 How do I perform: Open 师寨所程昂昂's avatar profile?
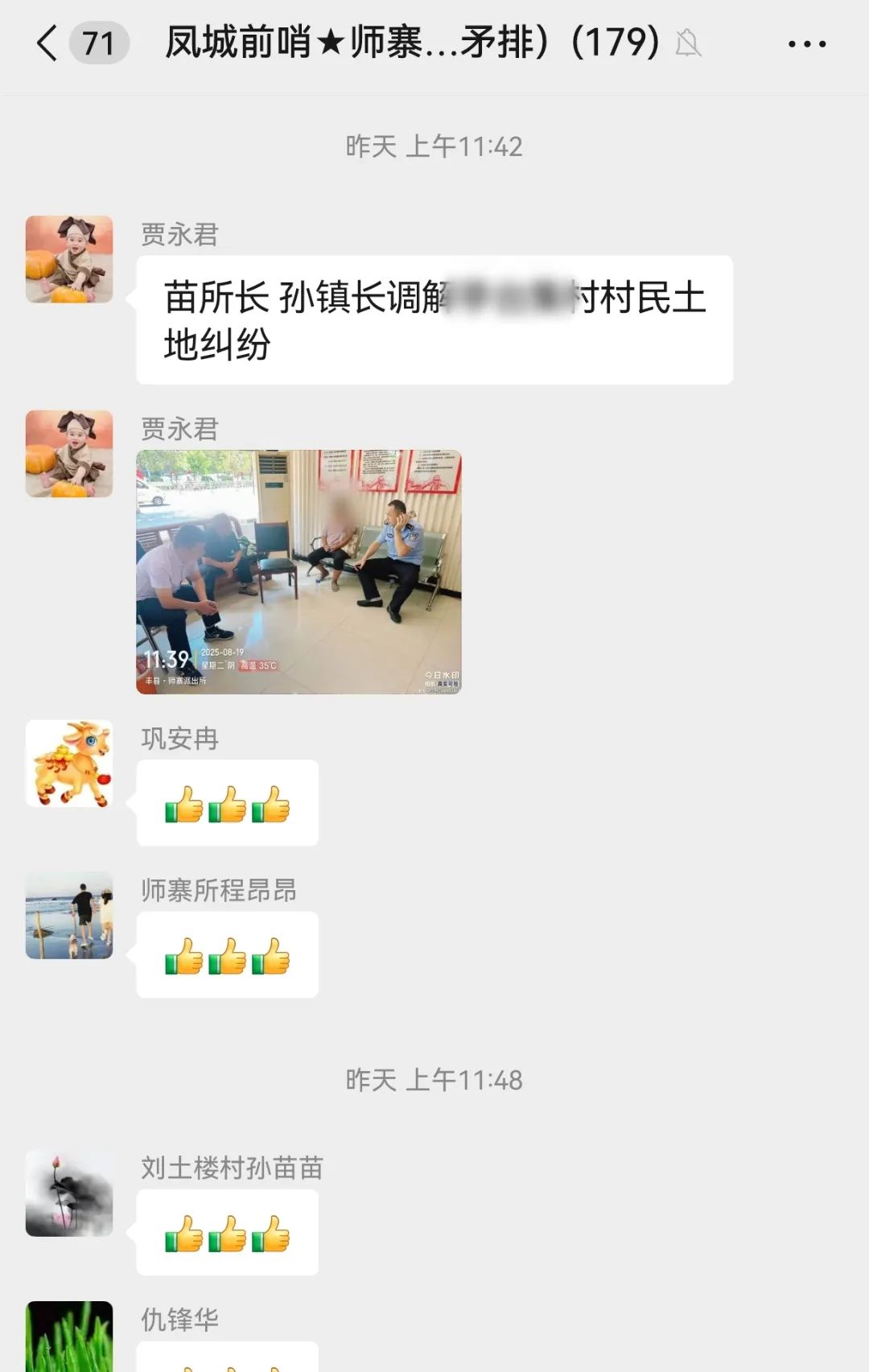tap(69, 915)
